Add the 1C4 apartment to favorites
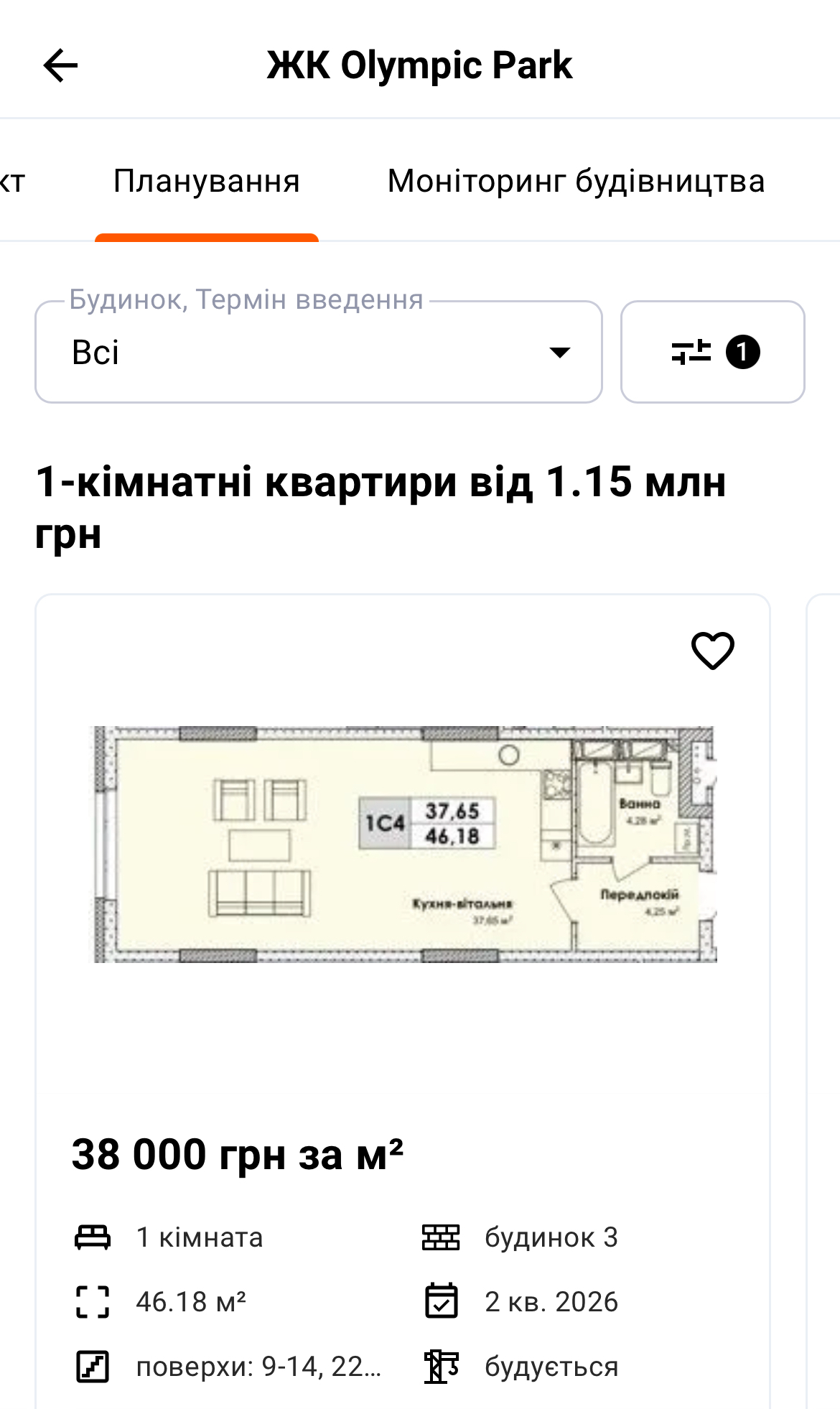Viewport: 840px width, 1409px height. coord(712,651)
